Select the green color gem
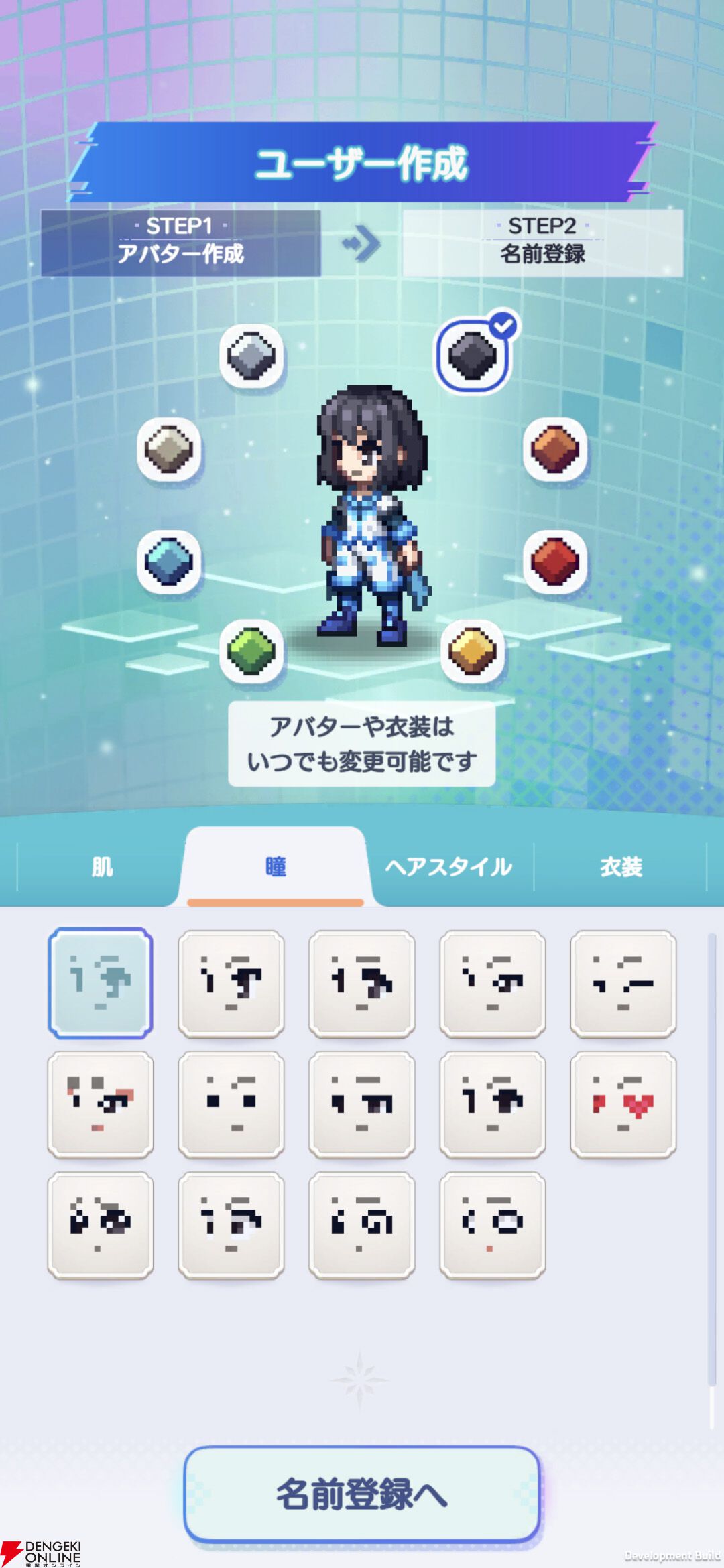724x1568 pixels. (251, 651)
